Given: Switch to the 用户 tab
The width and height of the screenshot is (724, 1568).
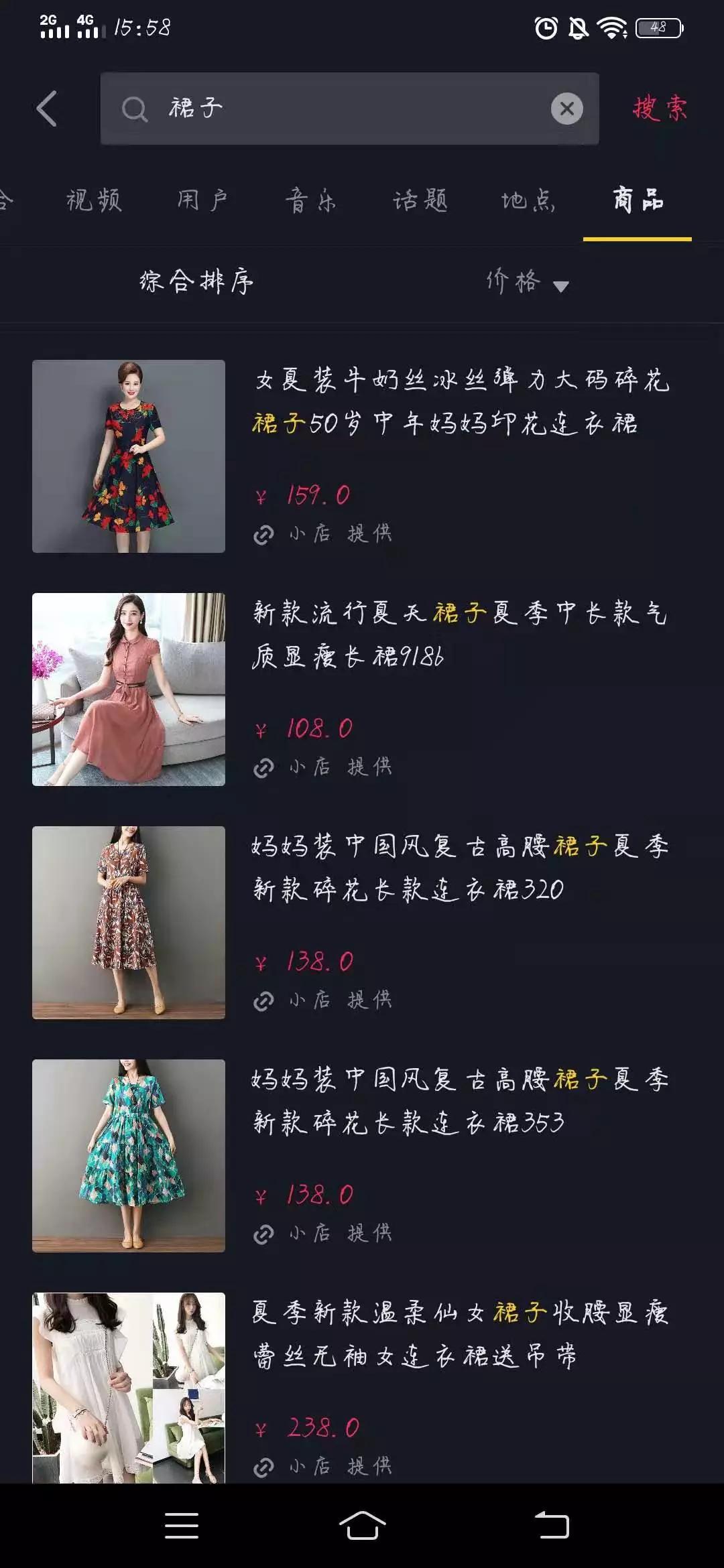Looking at the screenshot, I should pyautogui.click(x=202, y=200).
